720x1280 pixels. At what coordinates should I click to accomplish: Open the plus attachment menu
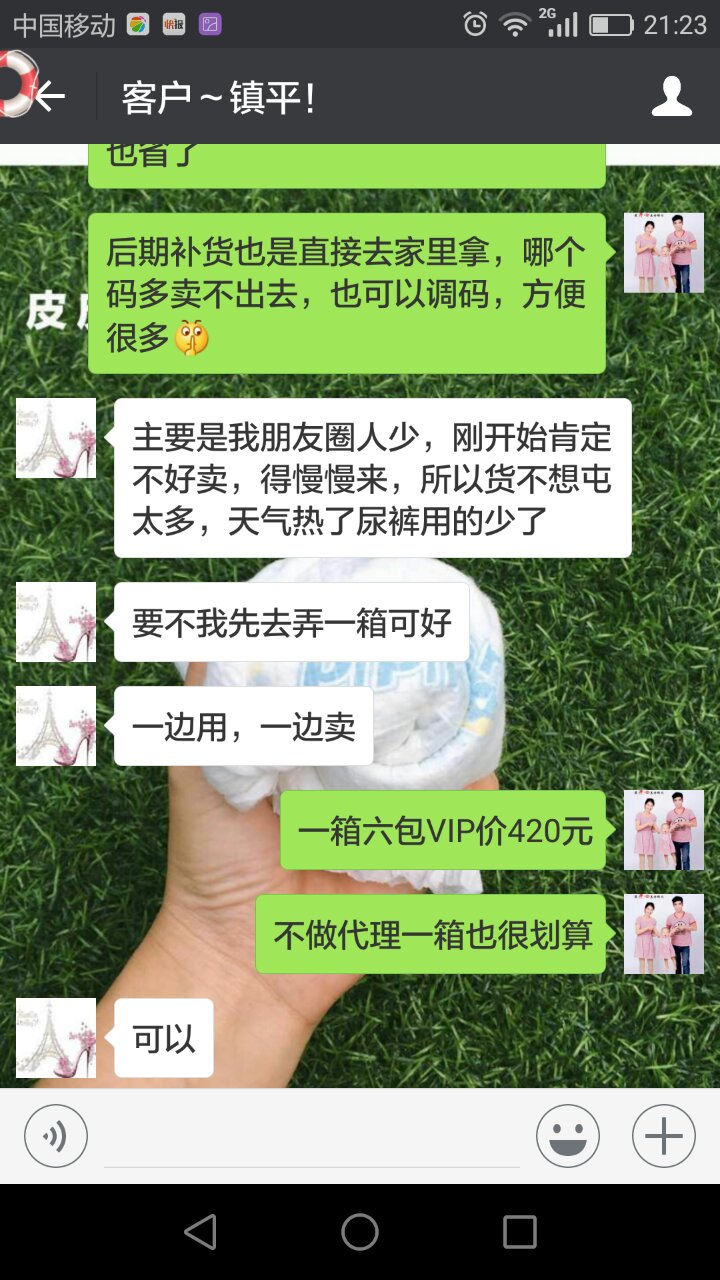(x=663, y=1136)
